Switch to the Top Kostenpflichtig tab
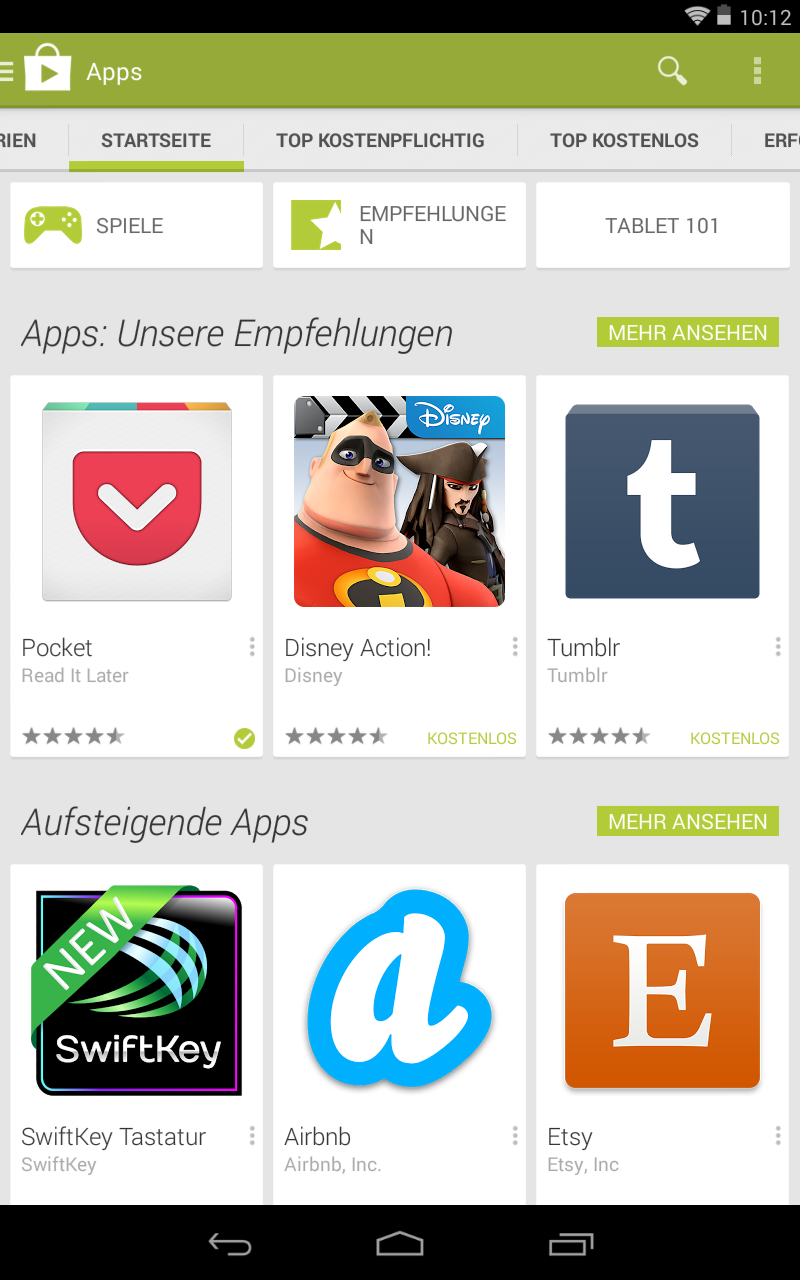This screenshot has height=1280, width=800. [x=380, y=141]
